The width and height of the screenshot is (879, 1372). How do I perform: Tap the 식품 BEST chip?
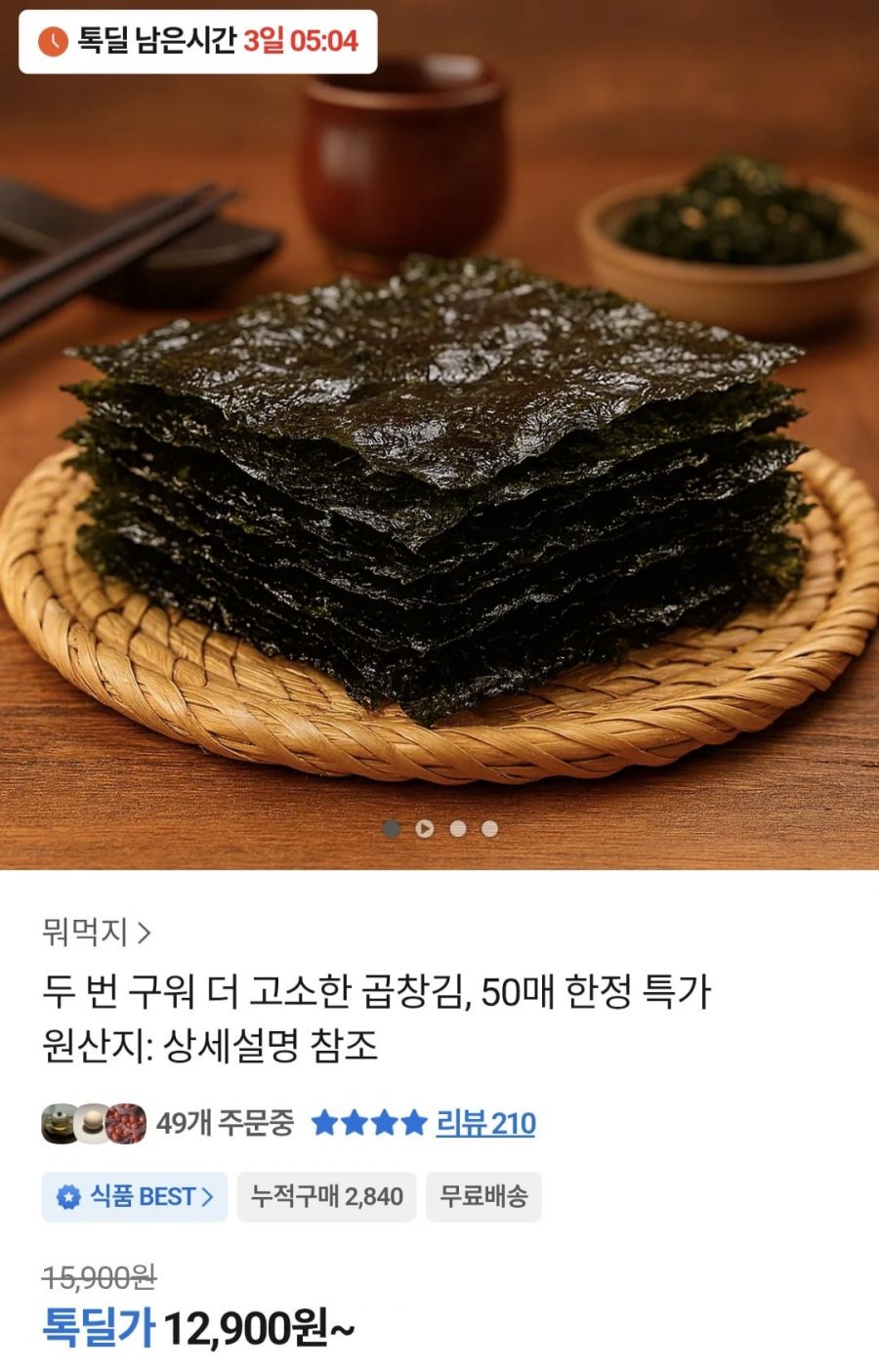135,1196
